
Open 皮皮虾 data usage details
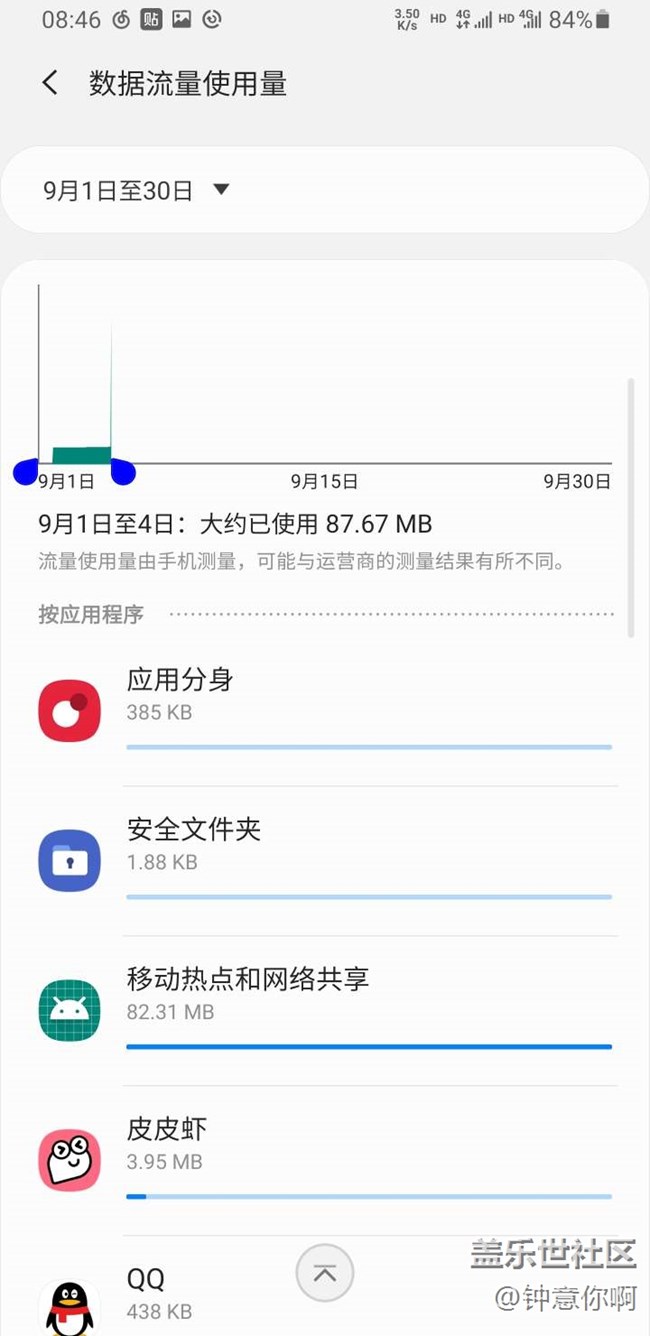click(x=325, y=1160)
